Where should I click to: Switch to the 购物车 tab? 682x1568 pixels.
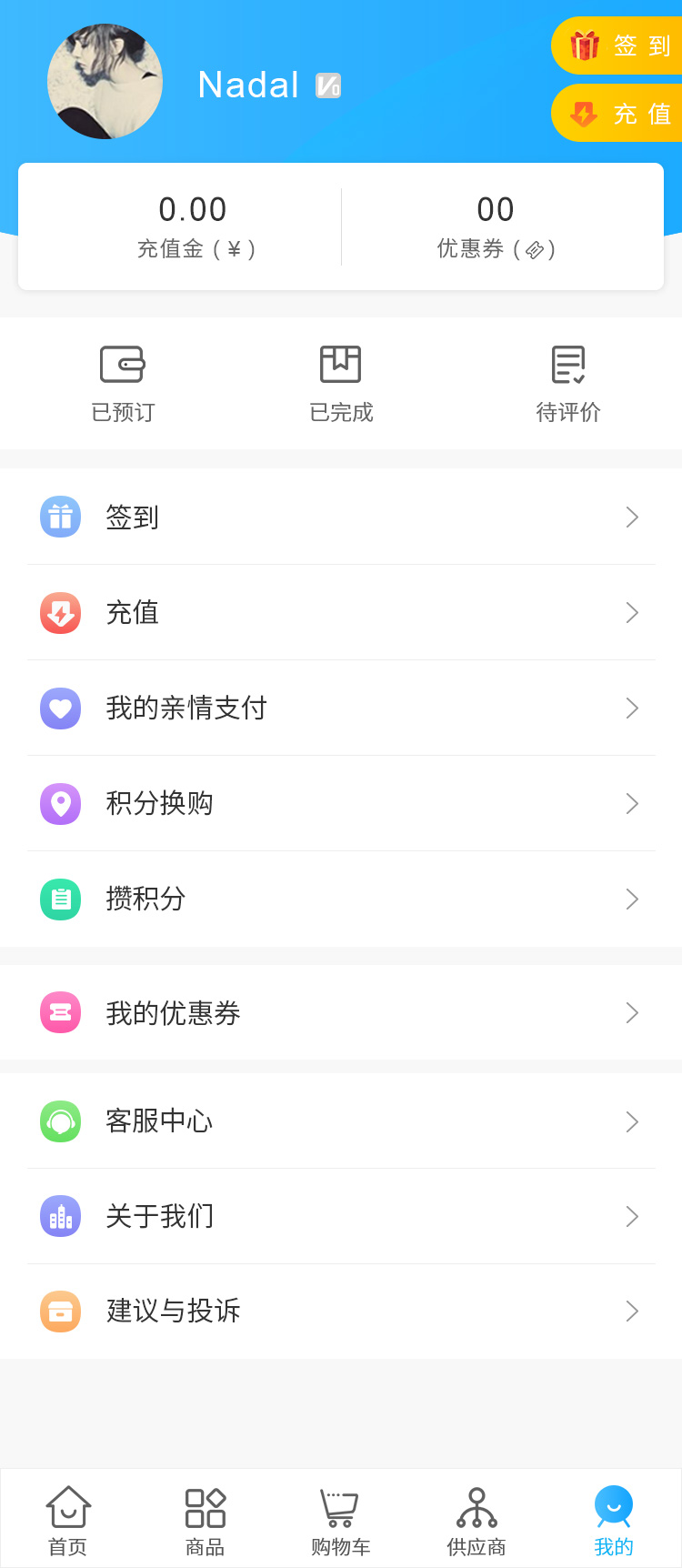[341, 1521]
